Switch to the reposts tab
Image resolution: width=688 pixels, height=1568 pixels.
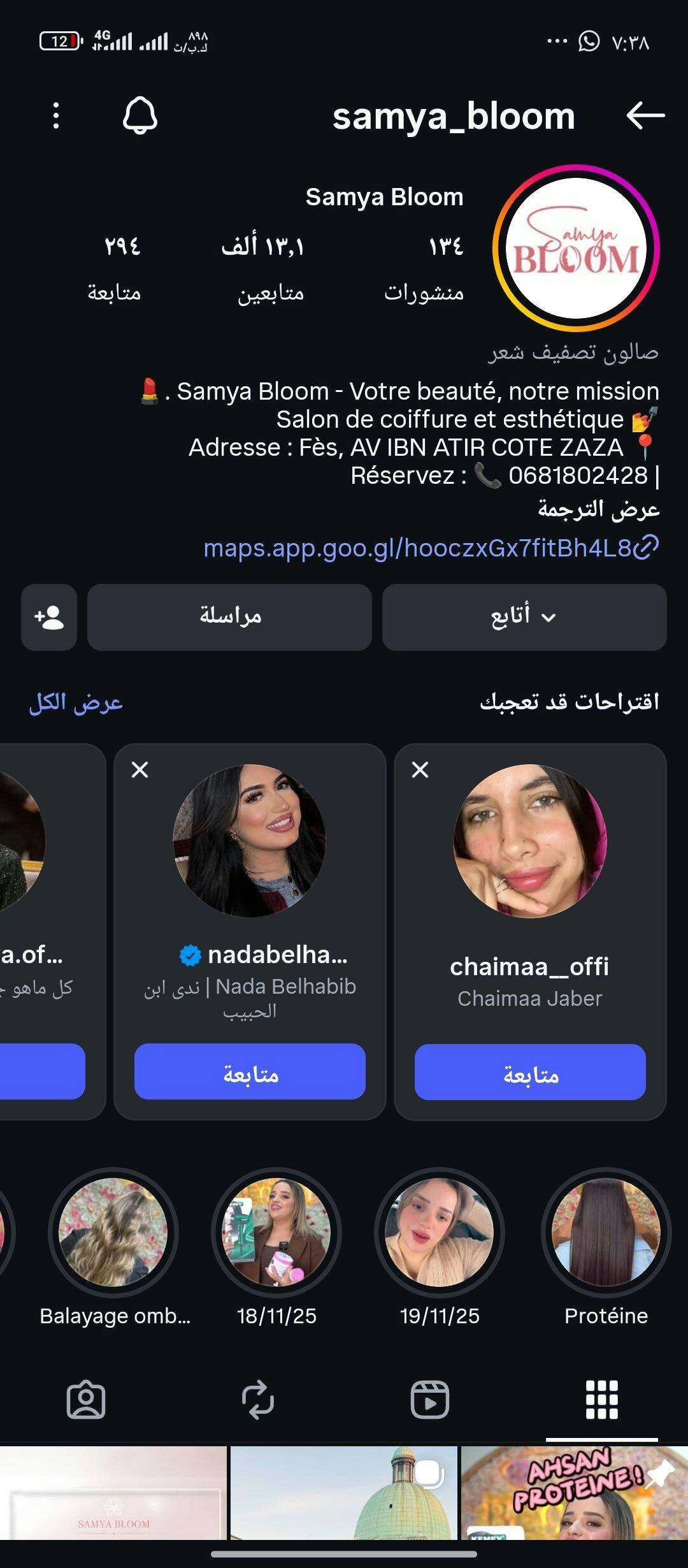click(x=257, y=1400)
